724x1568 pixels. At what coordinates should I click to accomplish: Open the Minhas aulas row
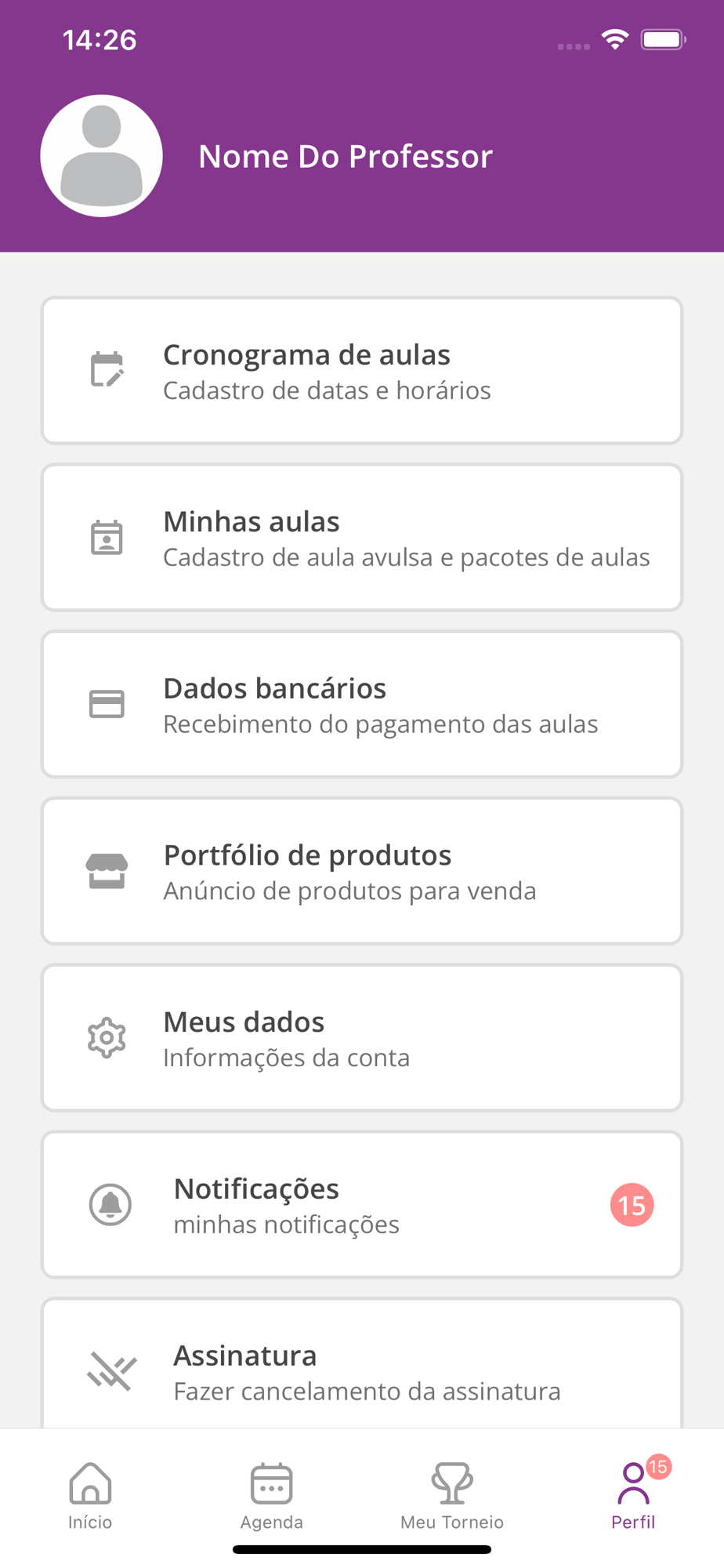click(x=361, y=538)
